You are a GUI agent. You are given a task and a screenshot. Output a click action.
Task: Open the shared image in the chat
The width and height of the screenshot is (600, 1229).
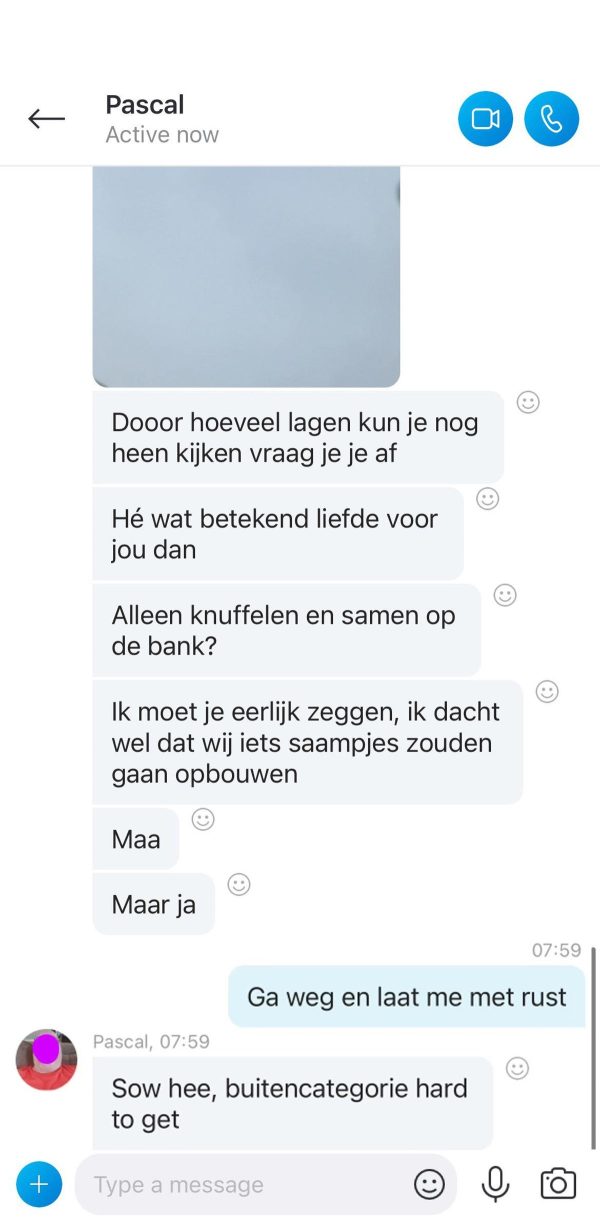(x=246, y=276)
